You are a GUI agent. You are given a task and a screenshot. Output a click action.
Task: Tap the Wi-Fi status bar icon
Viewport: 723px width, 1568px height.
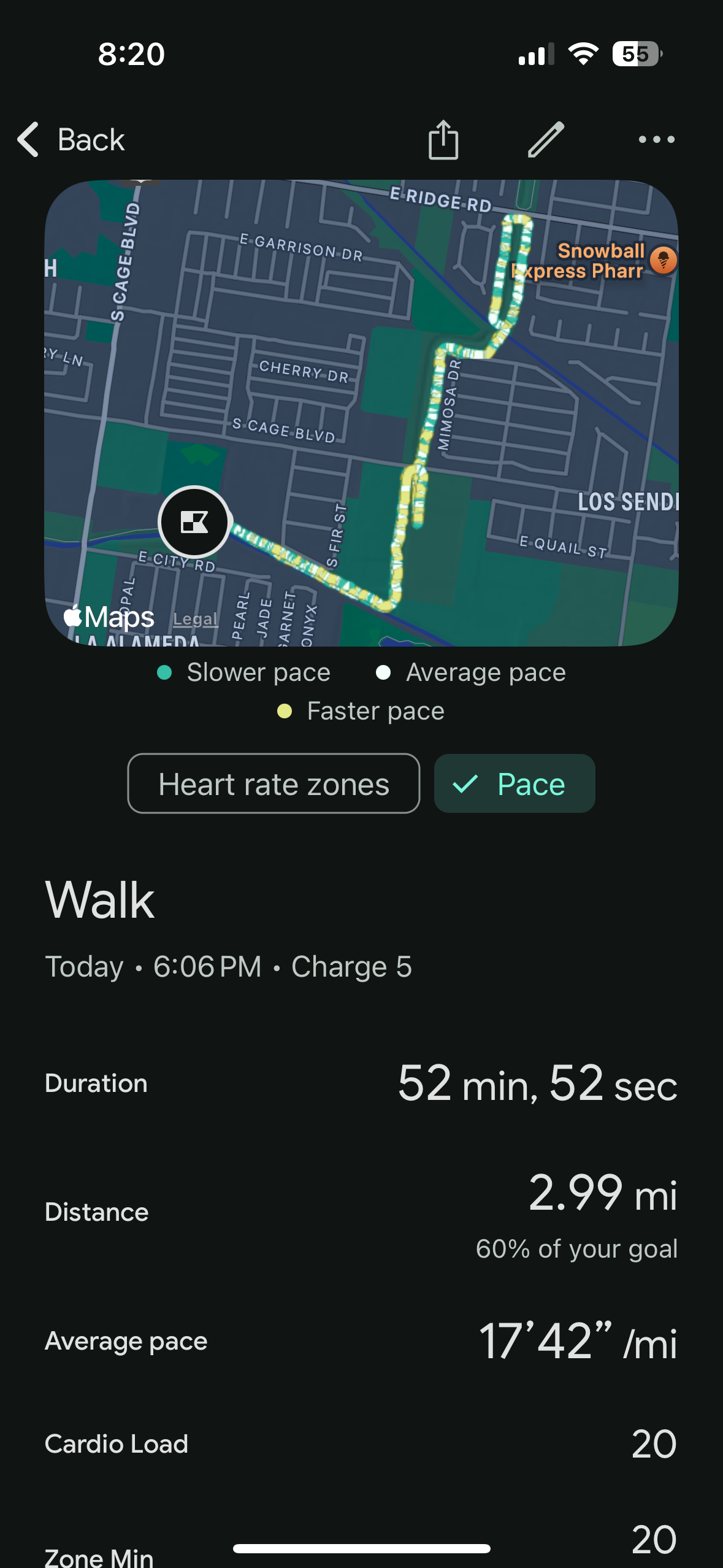[x=583, y=54]
